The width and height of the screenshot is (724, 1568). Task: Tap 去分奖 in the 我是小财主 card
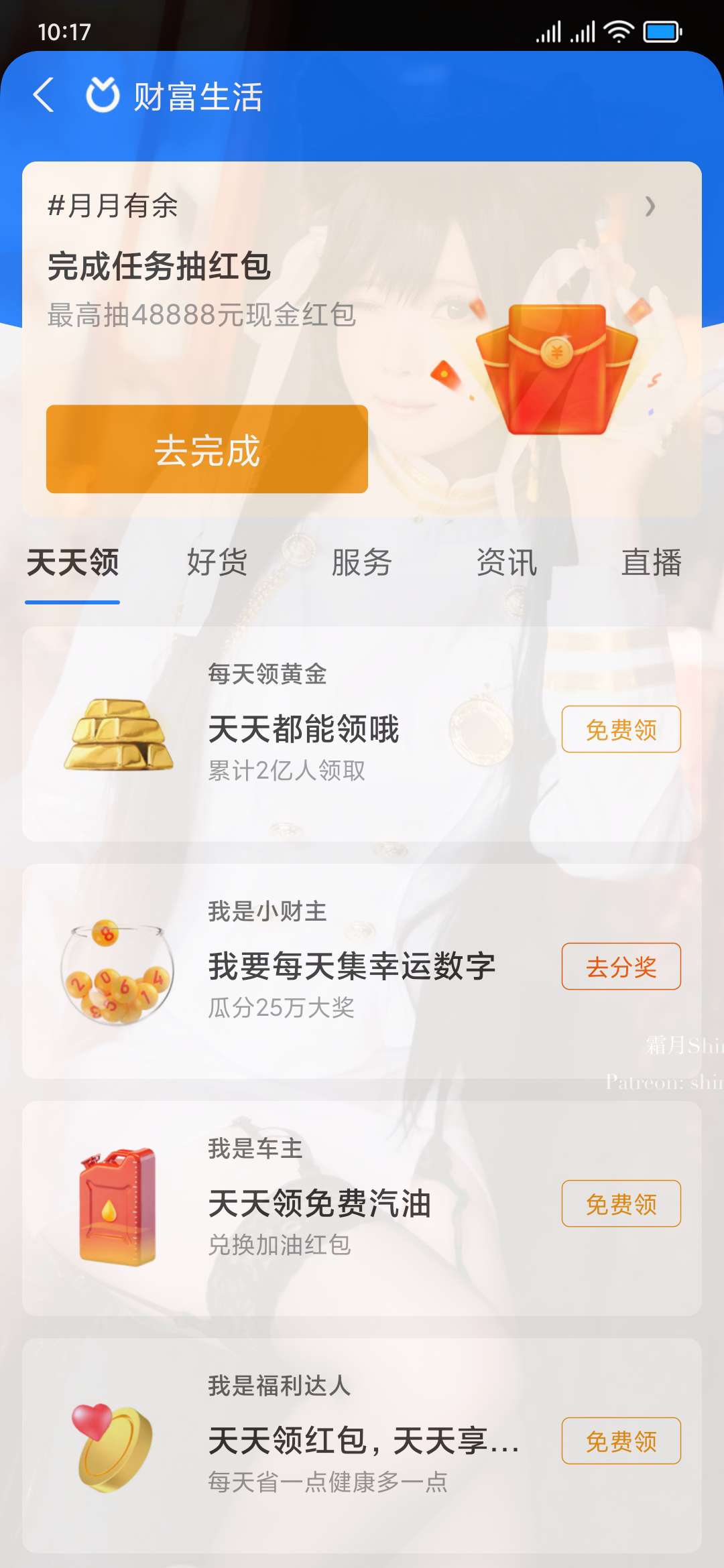(x=621, y=966)
